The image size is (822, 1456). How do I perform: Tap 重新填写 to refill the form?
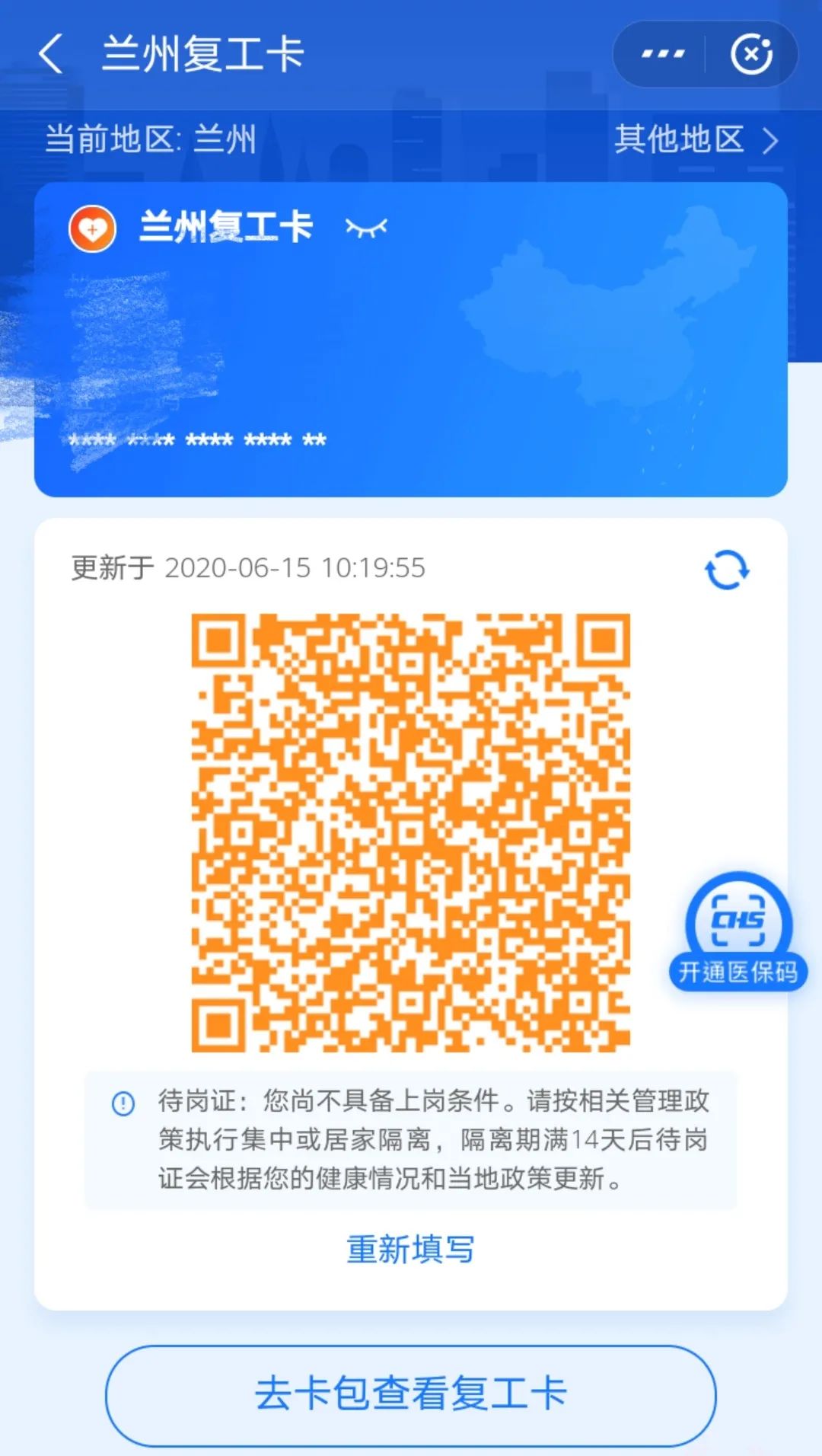(410, 1250)
